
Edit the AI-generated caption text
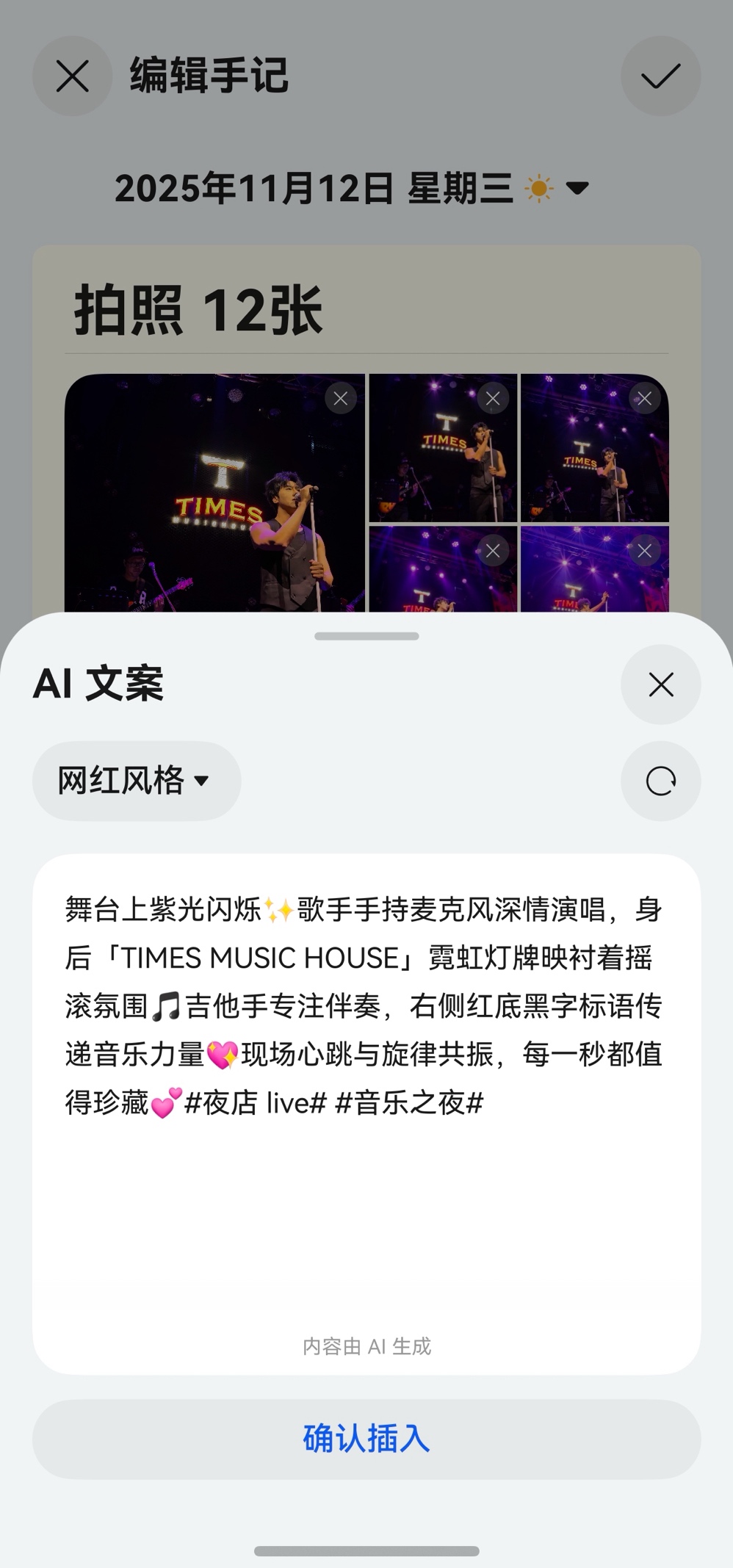pyautogui.click(x=365, y=1006)
